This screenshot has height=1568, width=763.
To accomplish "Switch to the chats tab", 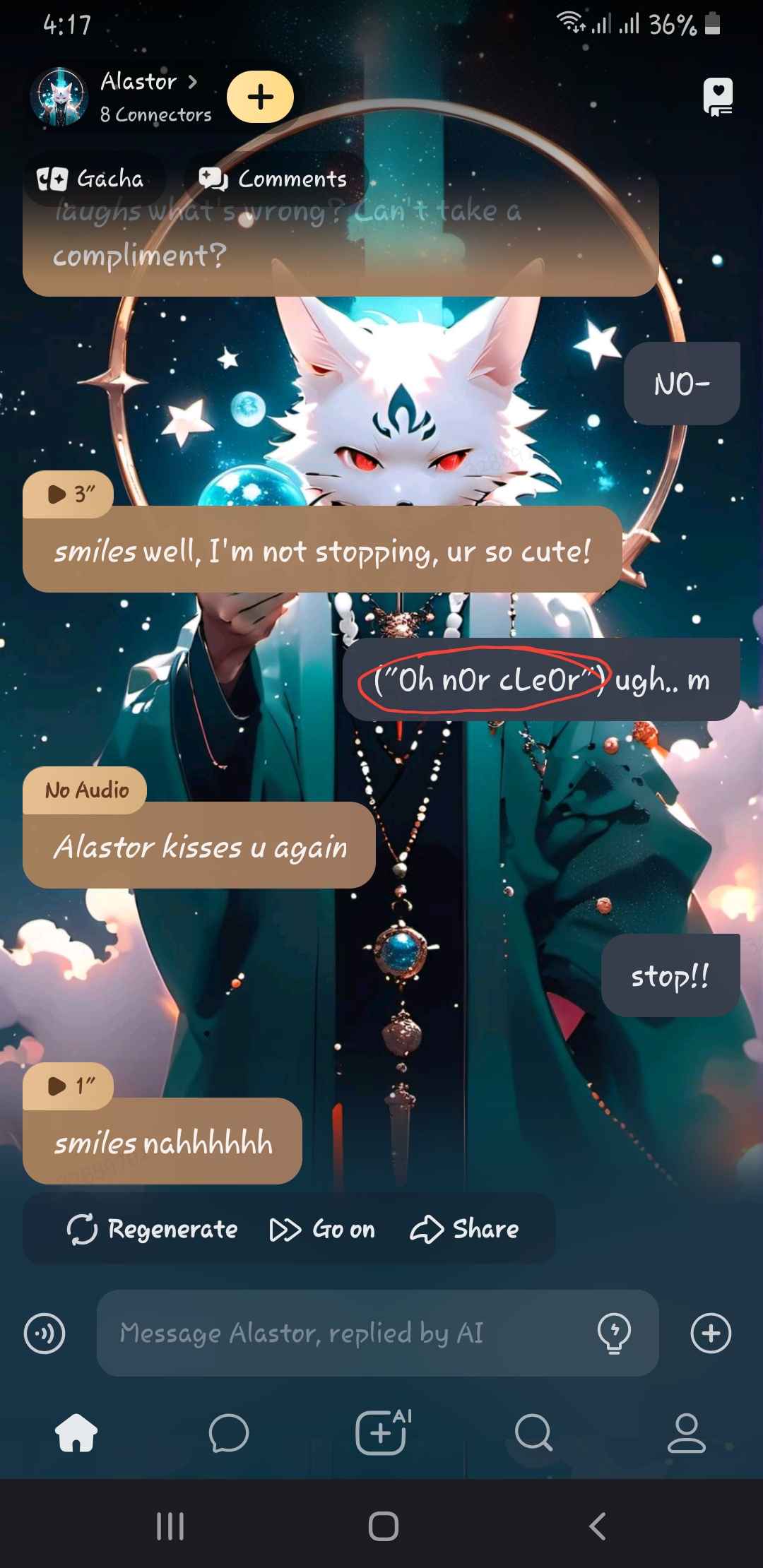I will [229, 1433].
